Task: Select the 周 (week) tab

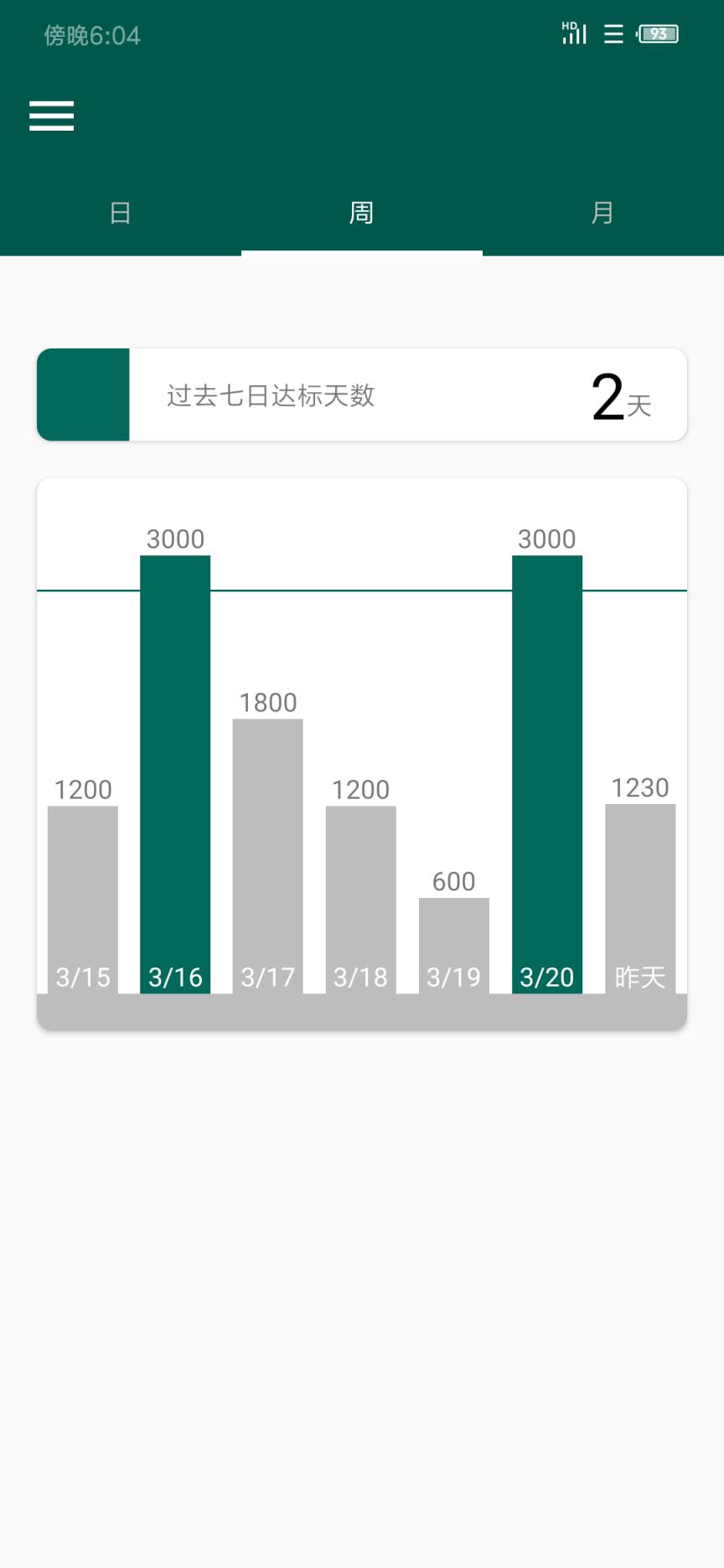Action: tap(361, 213)
